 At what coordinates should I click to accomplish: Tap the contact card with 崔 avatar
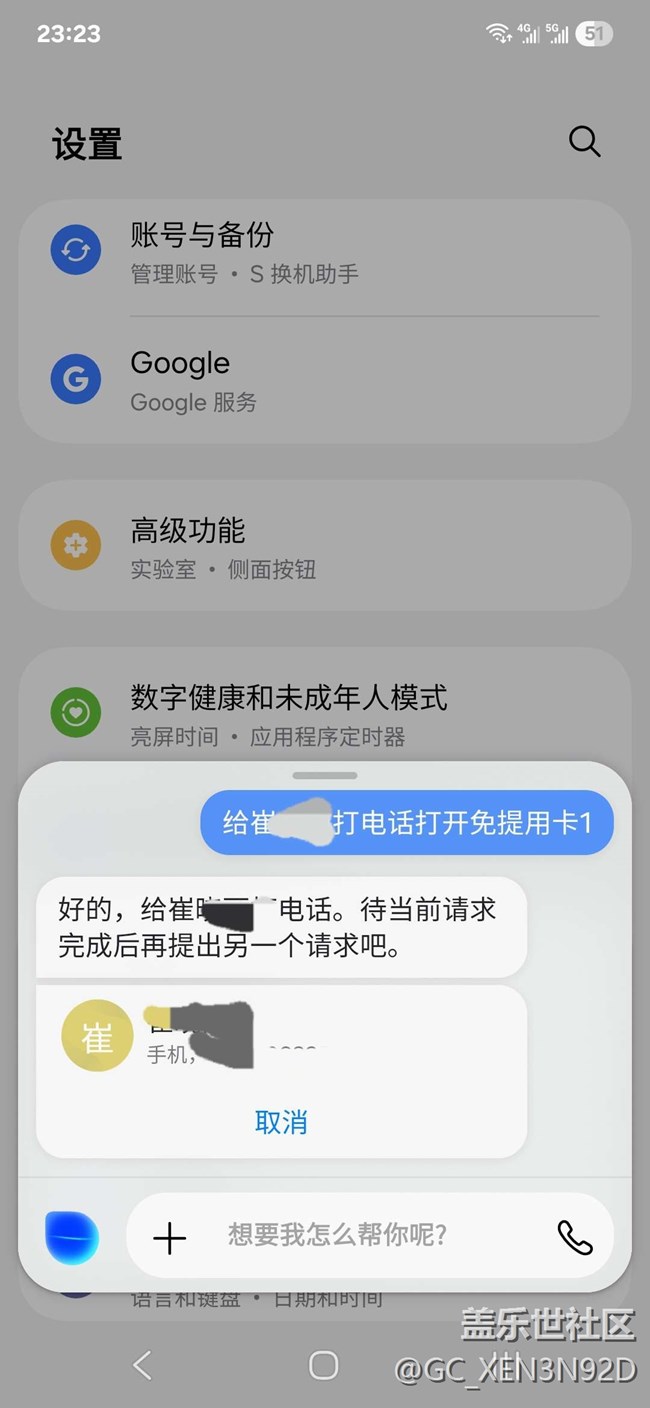pyautogui.click(x=281, y=1038)
